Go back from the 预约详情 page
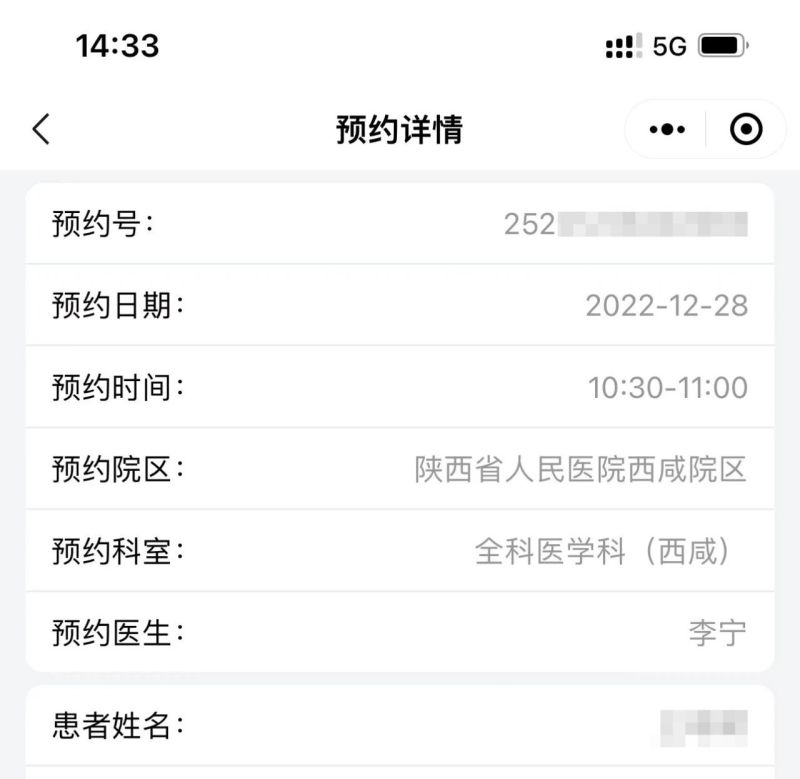800x779 pixels. point(41,129)
